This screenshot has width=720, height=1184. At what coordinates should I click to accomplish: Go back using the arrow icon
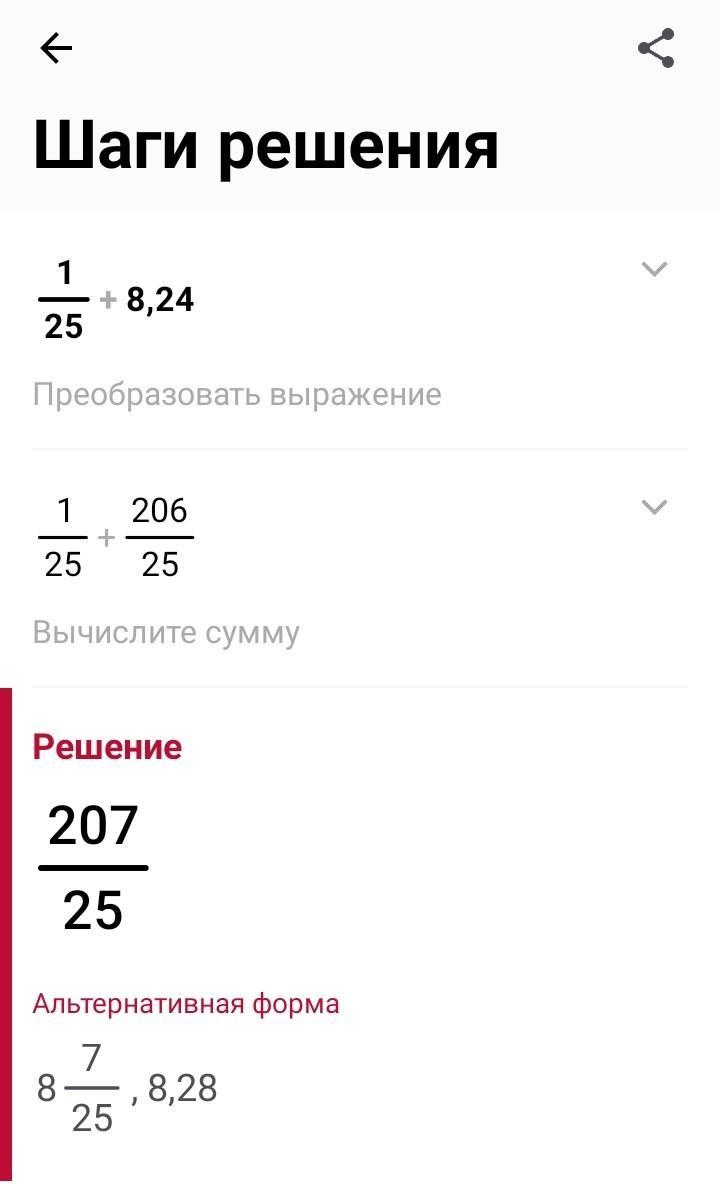coord(56,49)
